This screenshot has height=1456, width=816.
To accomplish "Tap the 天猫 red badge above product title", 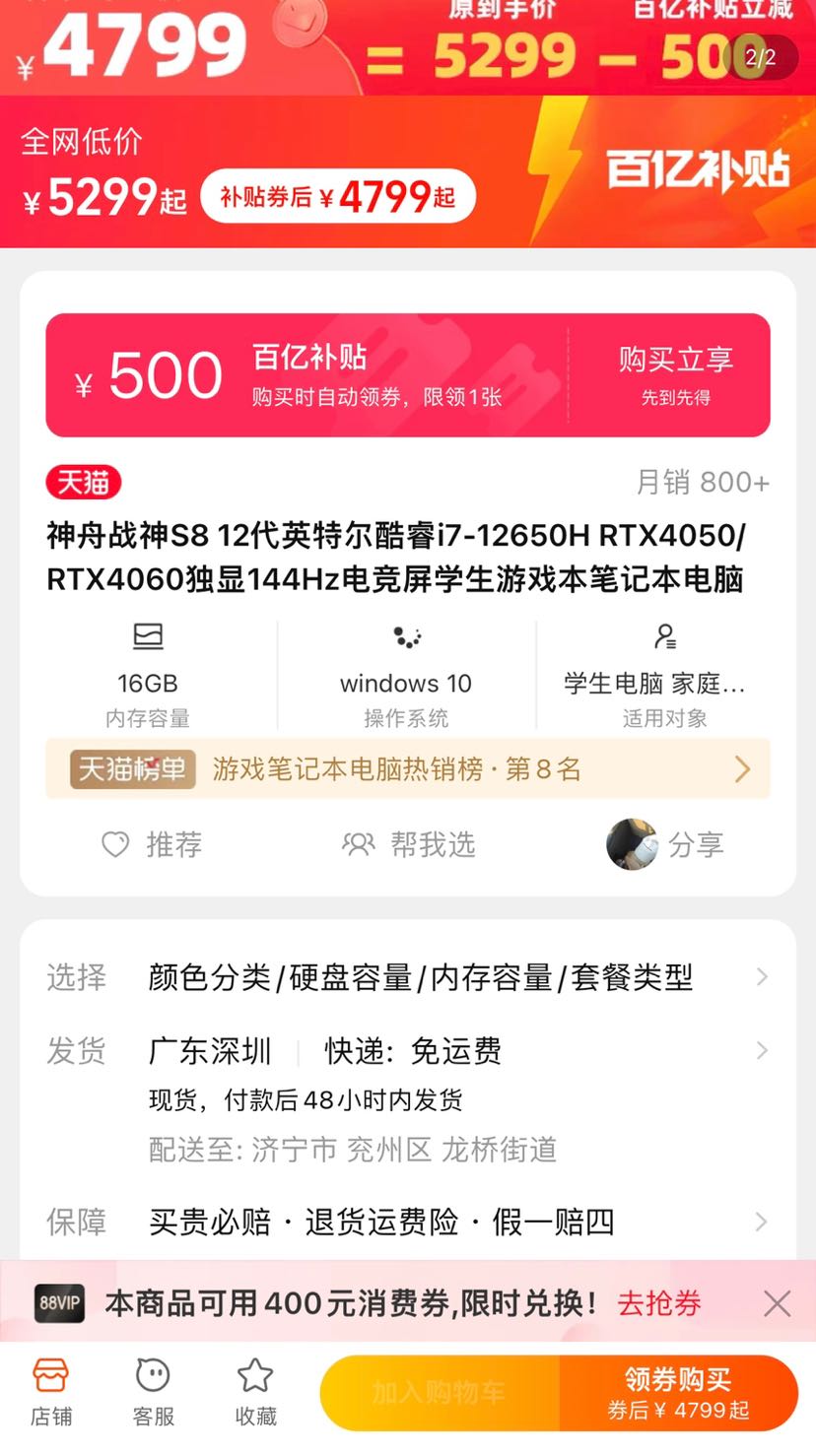I will [83, 483].
